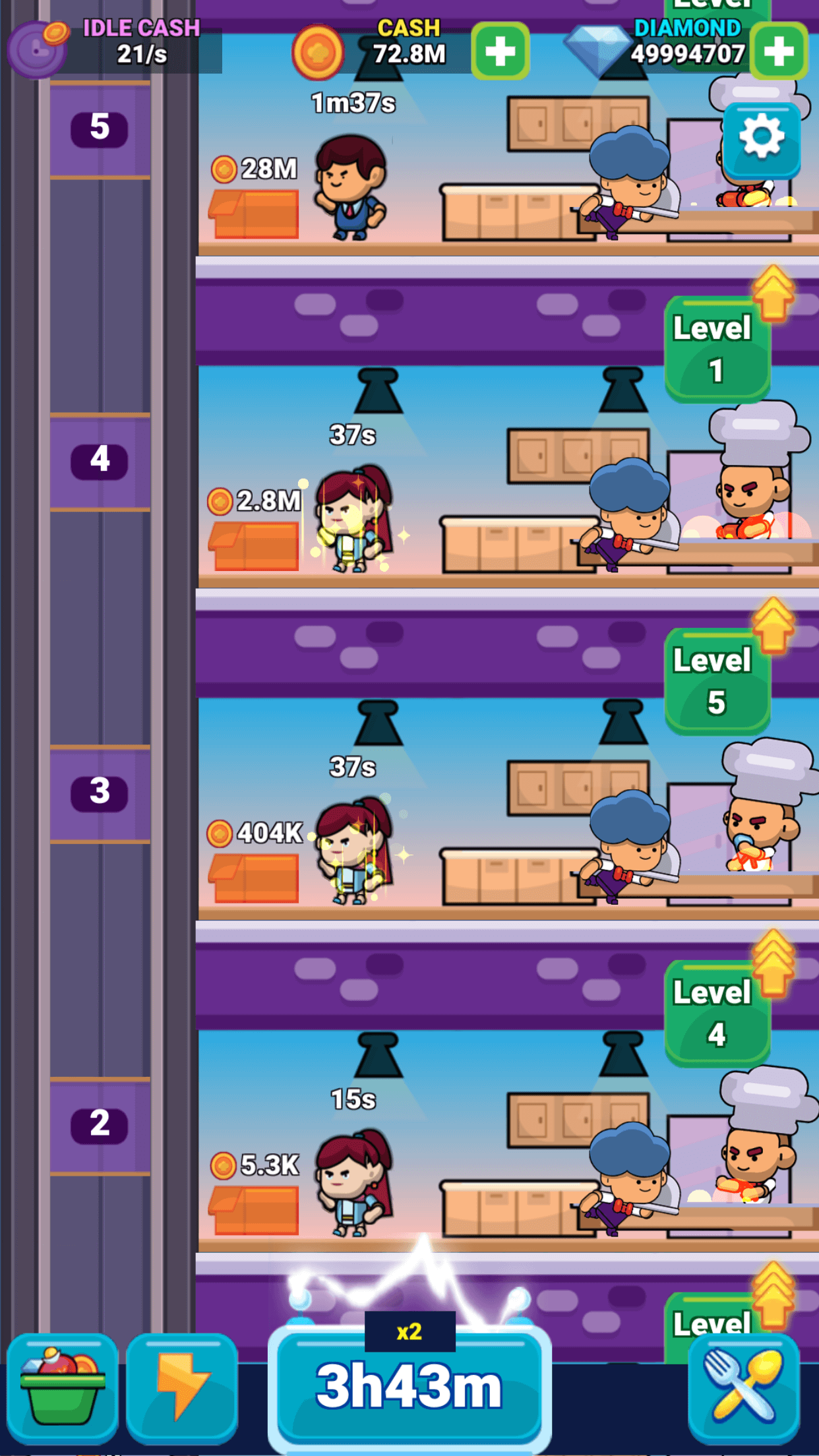Open the fork and spoon menu
819x1456 pixels.
pos(744,1389)
